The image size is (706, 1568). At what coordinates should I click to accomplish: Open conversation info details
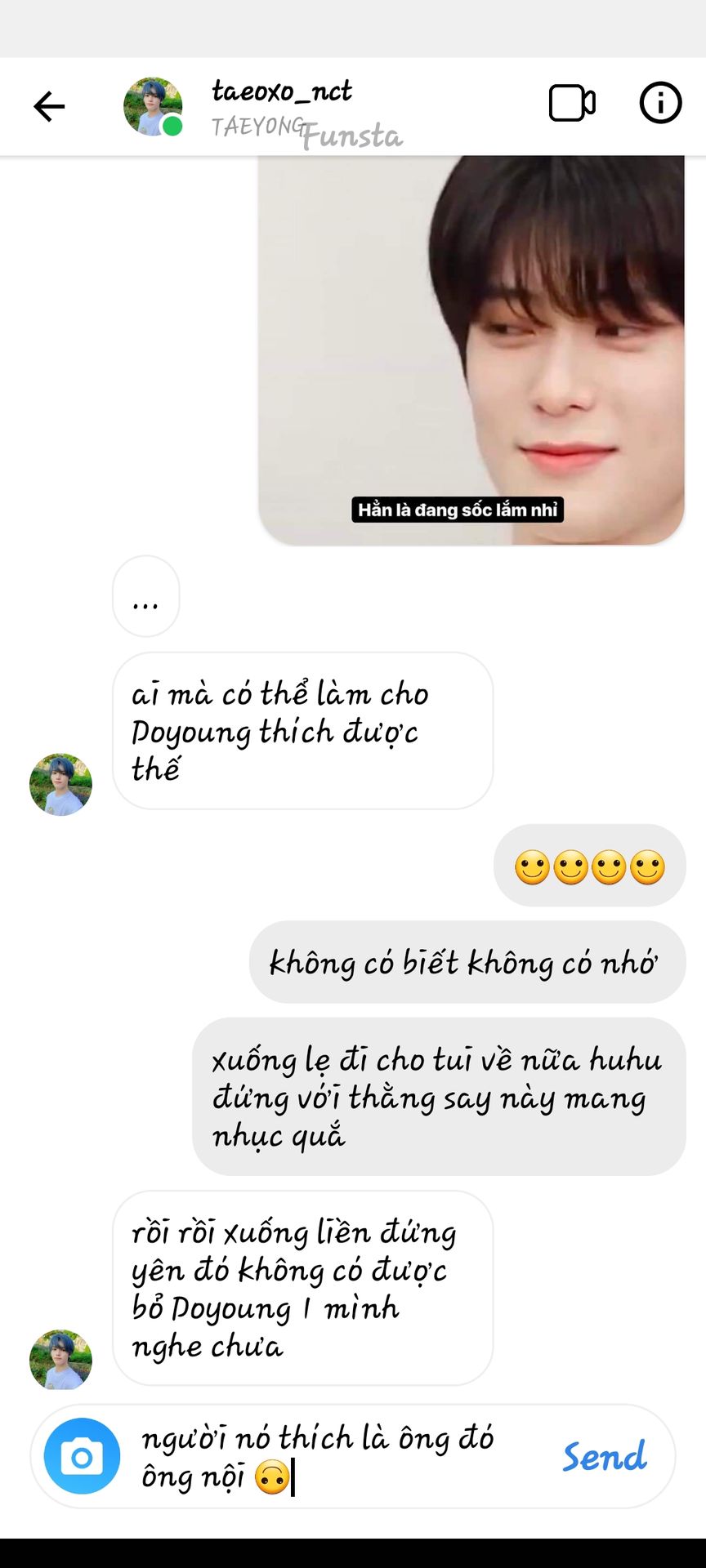[x=660, y=103]
